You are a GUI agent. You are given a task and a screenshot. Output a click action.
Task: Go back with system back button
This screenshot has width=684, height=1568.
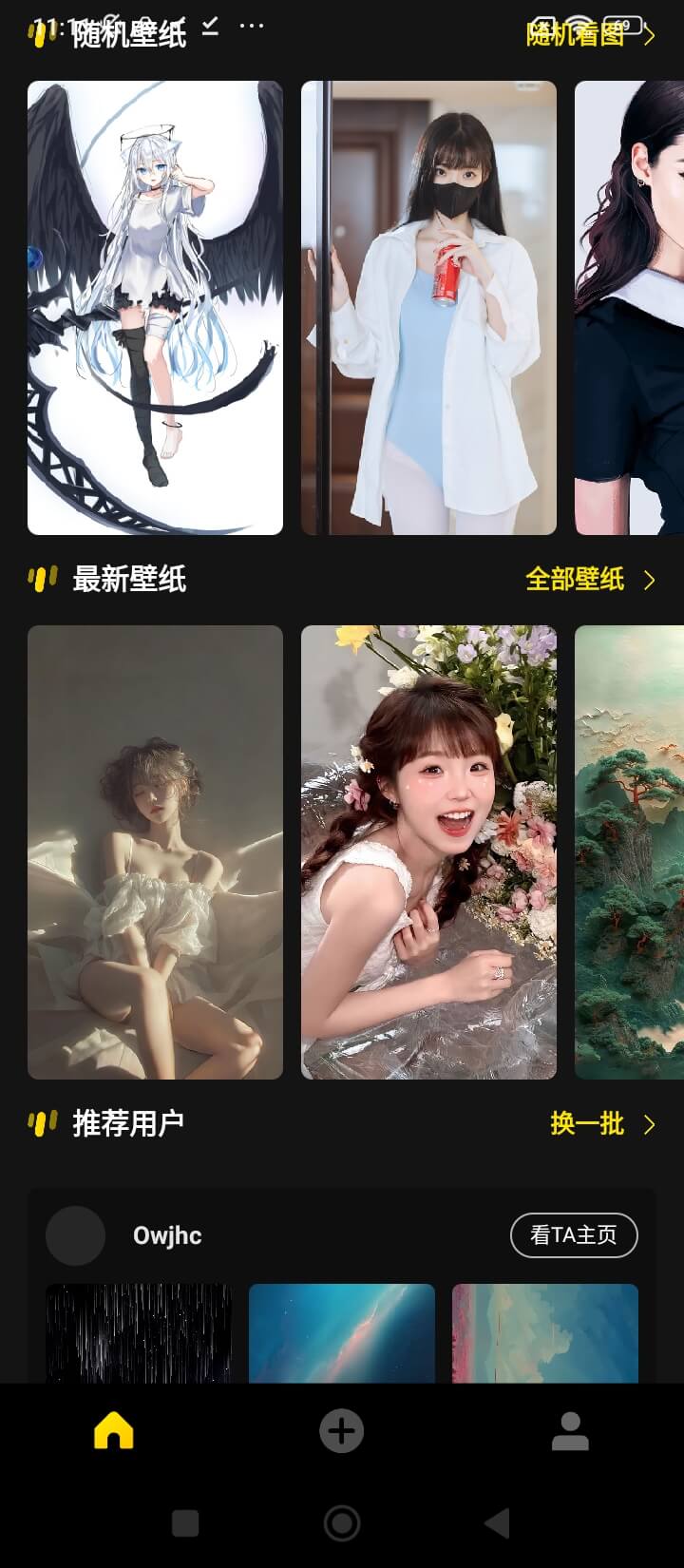click(x=497, y=1523)
